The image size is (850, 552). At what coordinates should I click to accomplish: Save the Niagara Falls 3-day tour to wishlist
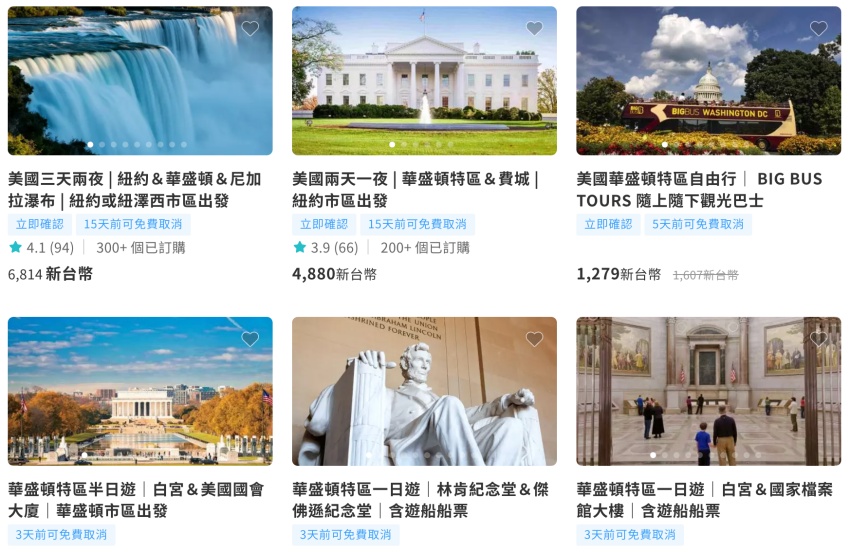click(x=250, y=29)
